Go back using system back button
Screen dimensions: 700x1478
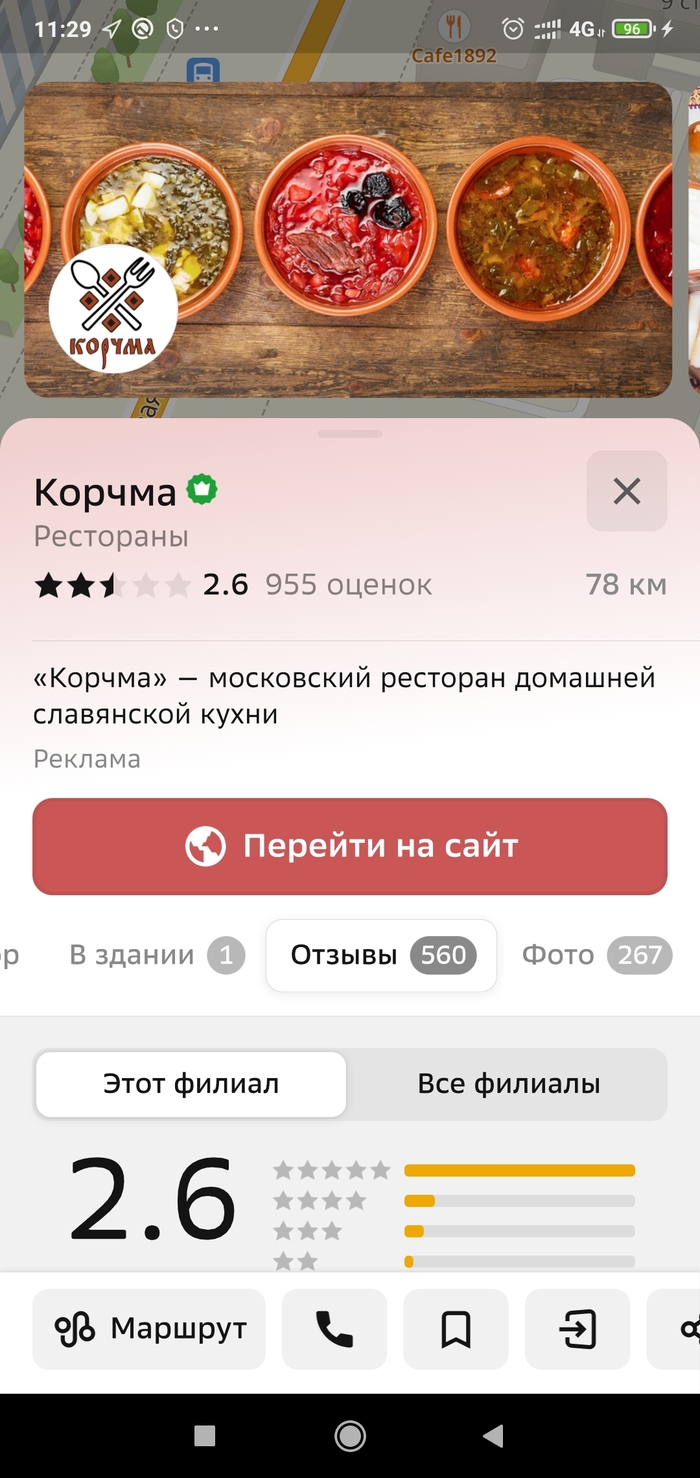pyautogui.click(x=493, y=1437)
